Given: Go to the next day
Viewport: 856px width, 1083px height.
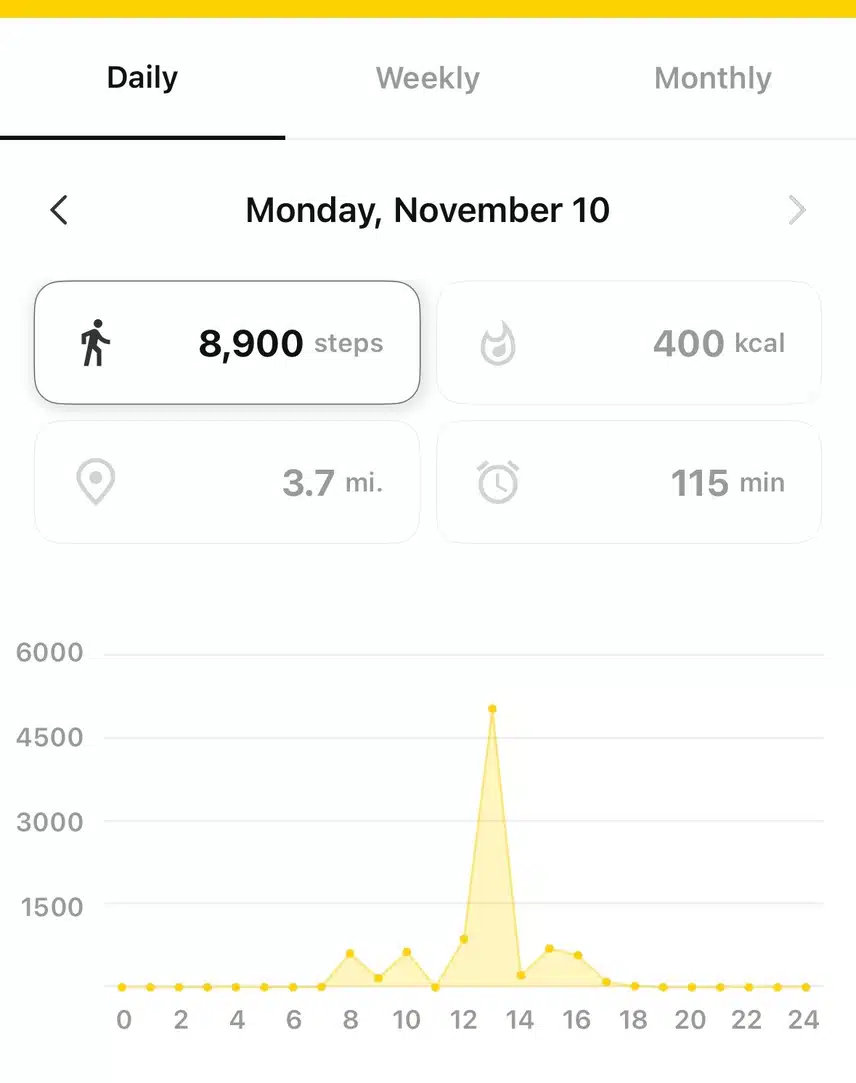Looking at the screenshot, I should [x=796, y=210].
